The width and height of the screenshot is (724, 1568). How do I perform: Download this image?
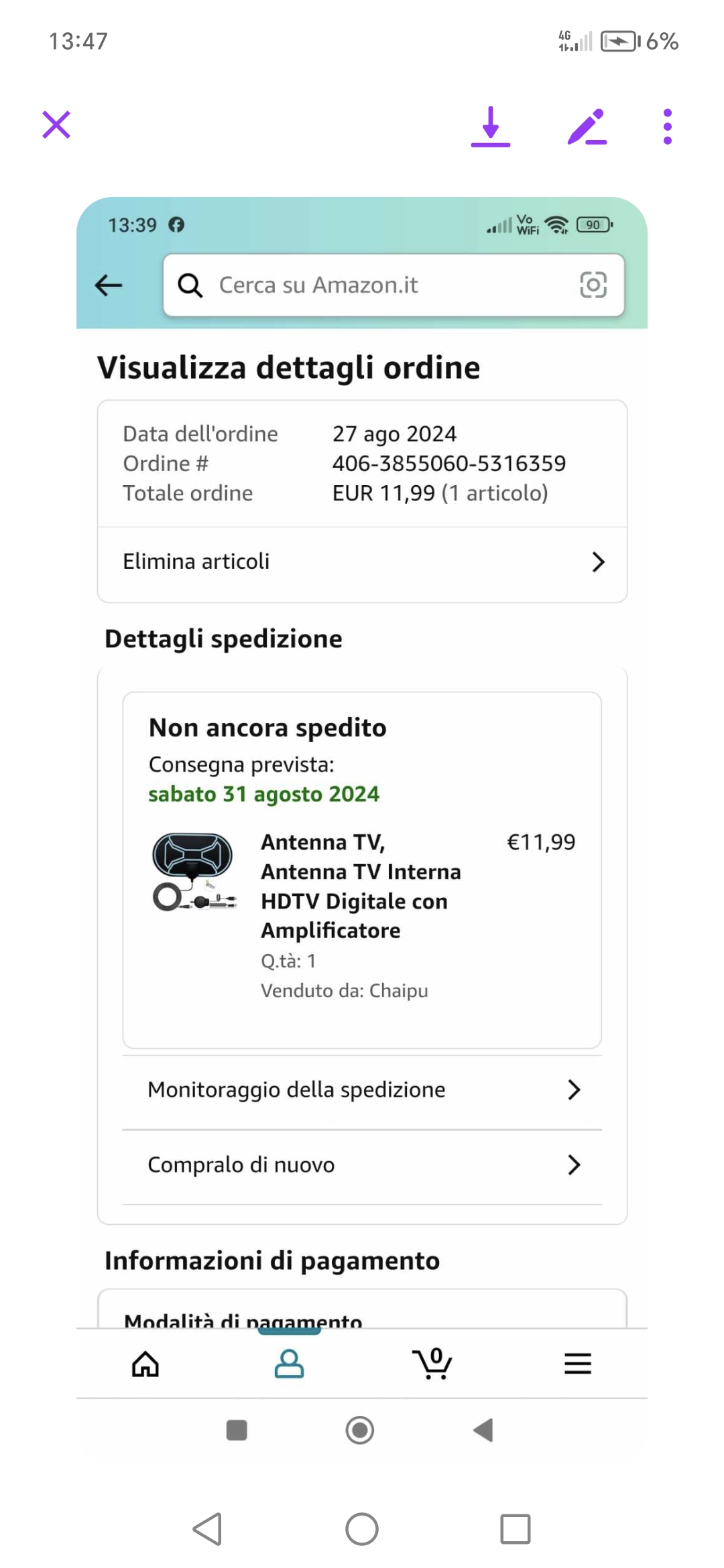coord(491,127)
